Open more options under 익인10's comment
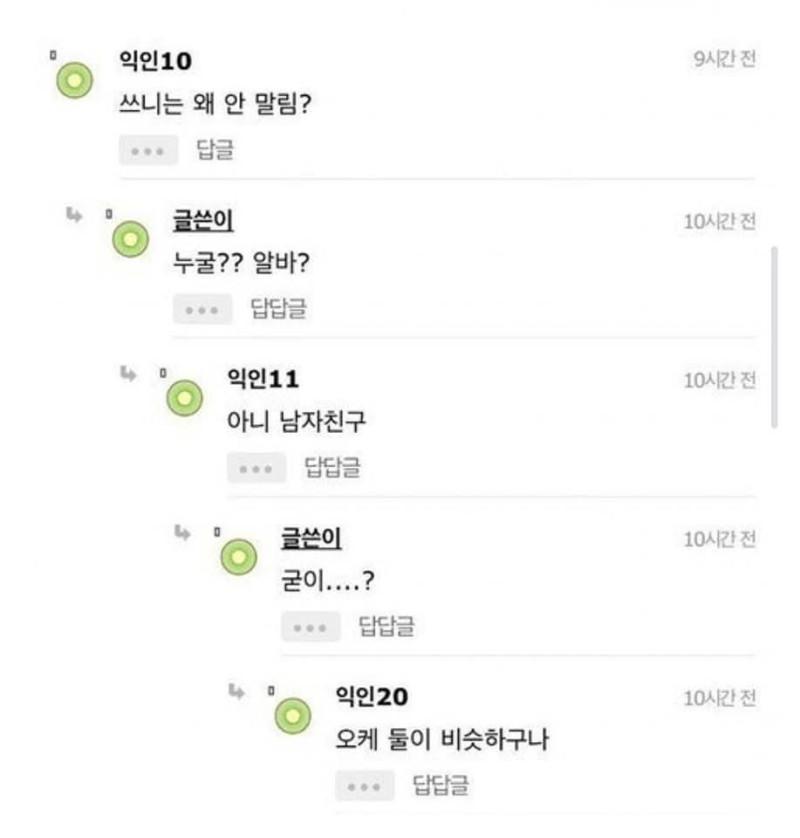800x838 pixels. click(x=148, y=151)
